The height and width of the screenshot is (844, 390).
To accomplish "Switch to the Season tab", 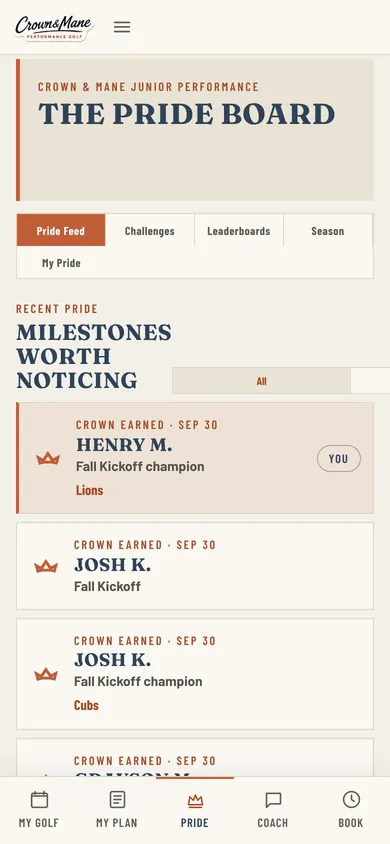I will coord(328,230).
